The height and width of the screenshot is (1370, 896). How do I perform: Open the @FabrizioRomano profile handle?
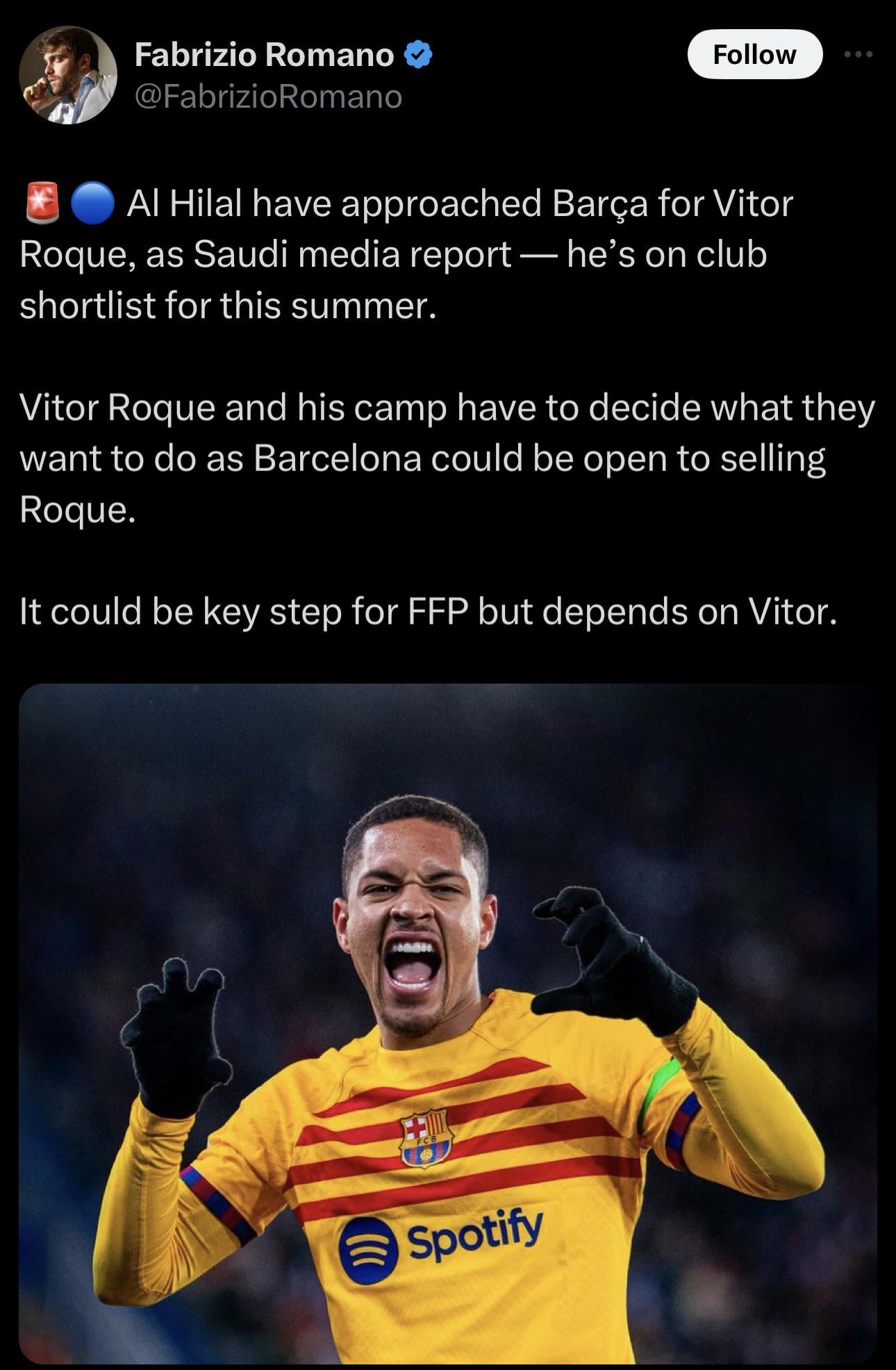tap(268, 97)
